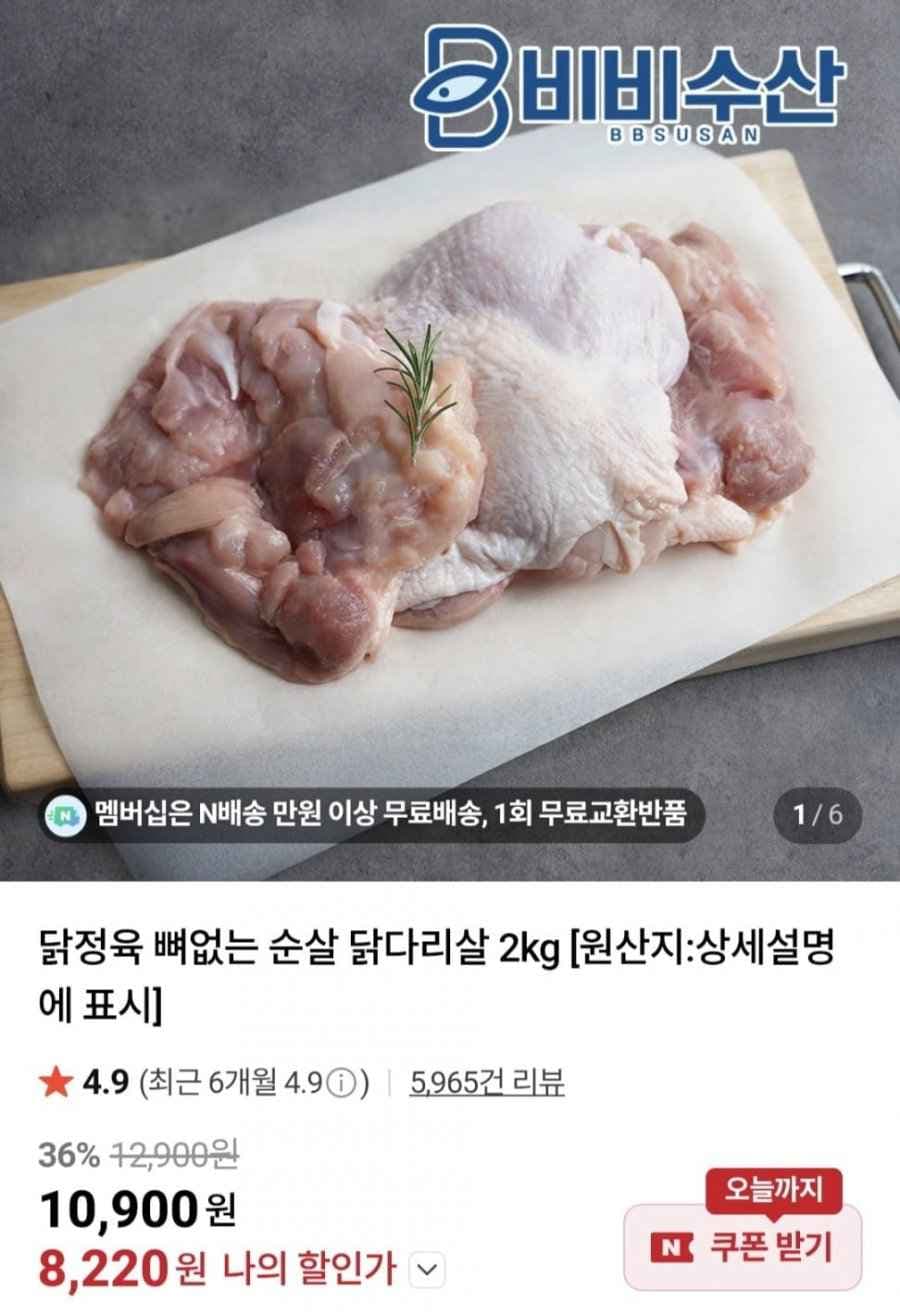This screenshot has width=900, height=1314.
Task: Tap the green N membership badge icon
Action: pos(66,815)
